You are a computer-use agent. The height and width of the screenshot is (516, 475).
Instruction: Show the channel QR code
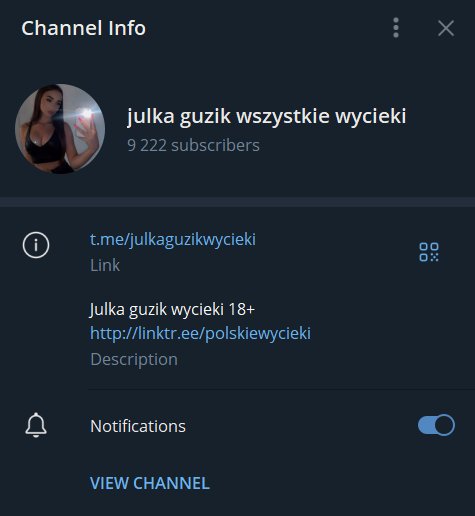[429, 252]
